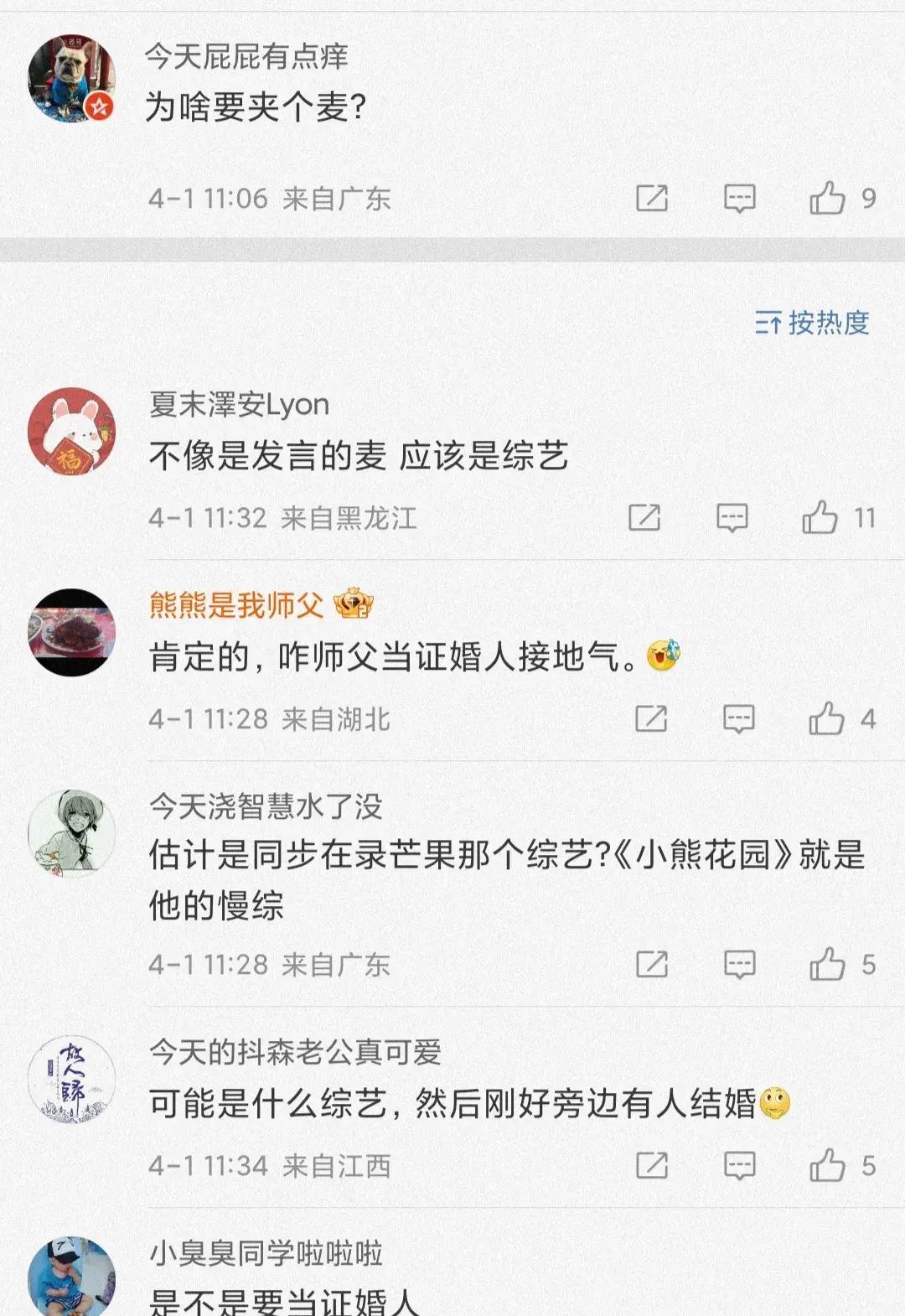Repost 今天浇智慧水了没's comment

tap(652, 965)
